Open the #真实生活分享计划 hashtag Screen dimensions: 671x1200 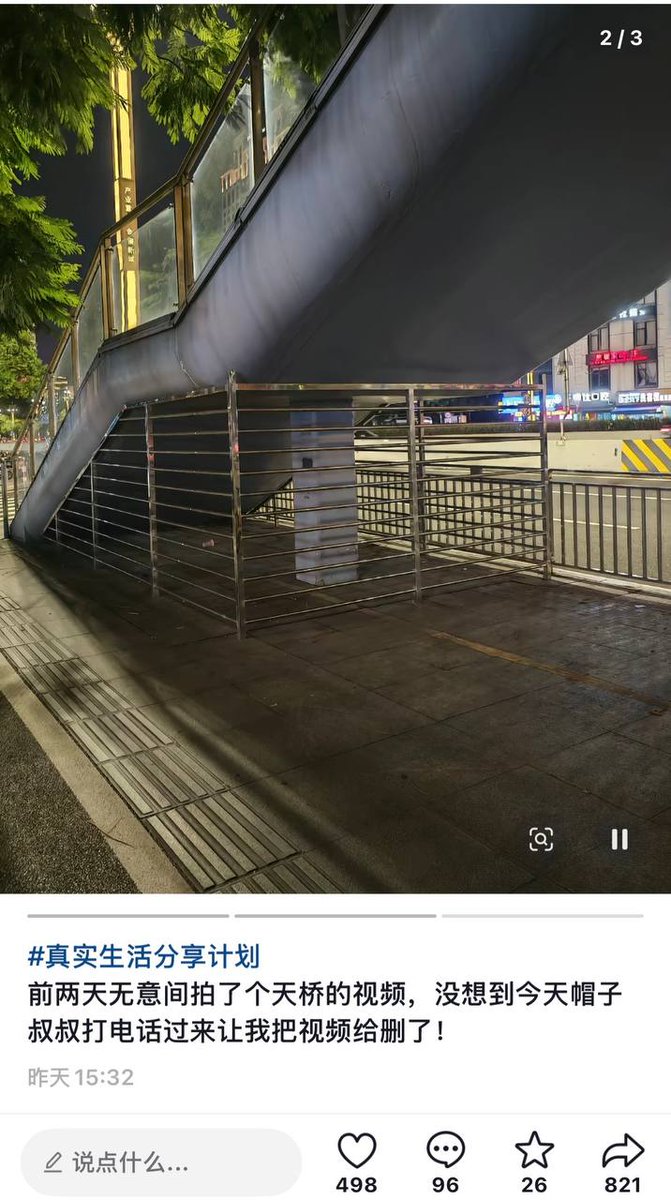tap(143, 956)
